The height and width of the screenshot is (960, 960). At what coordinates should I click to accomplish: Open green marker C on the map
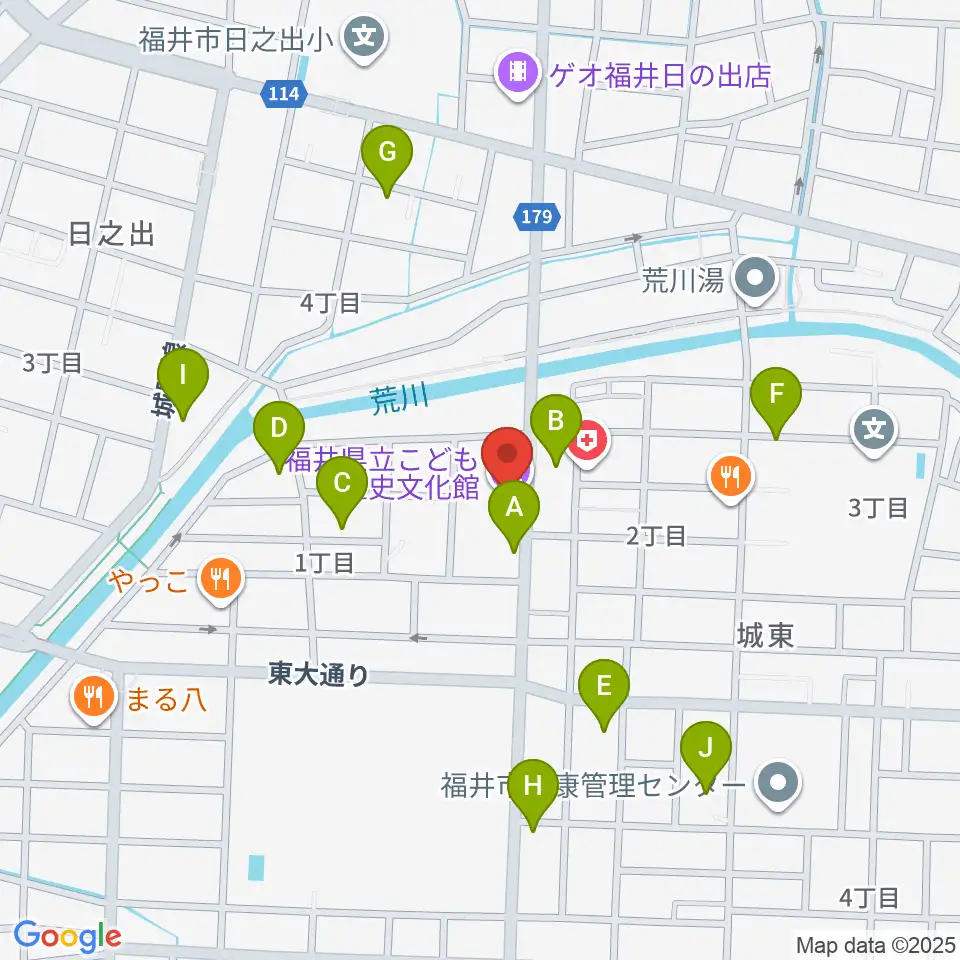[342, 492]
